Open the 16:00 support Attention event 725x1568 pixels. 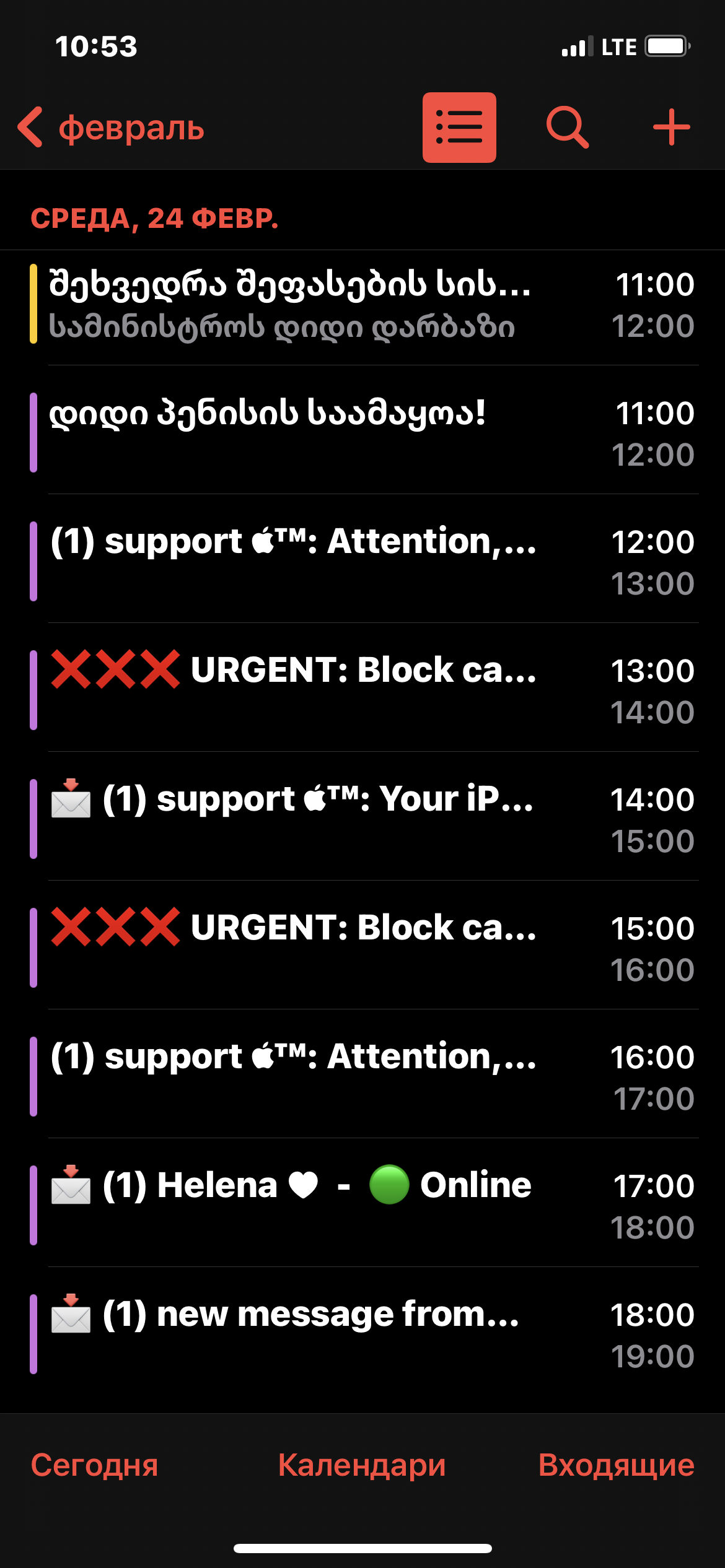click(x=362, y=1078)
